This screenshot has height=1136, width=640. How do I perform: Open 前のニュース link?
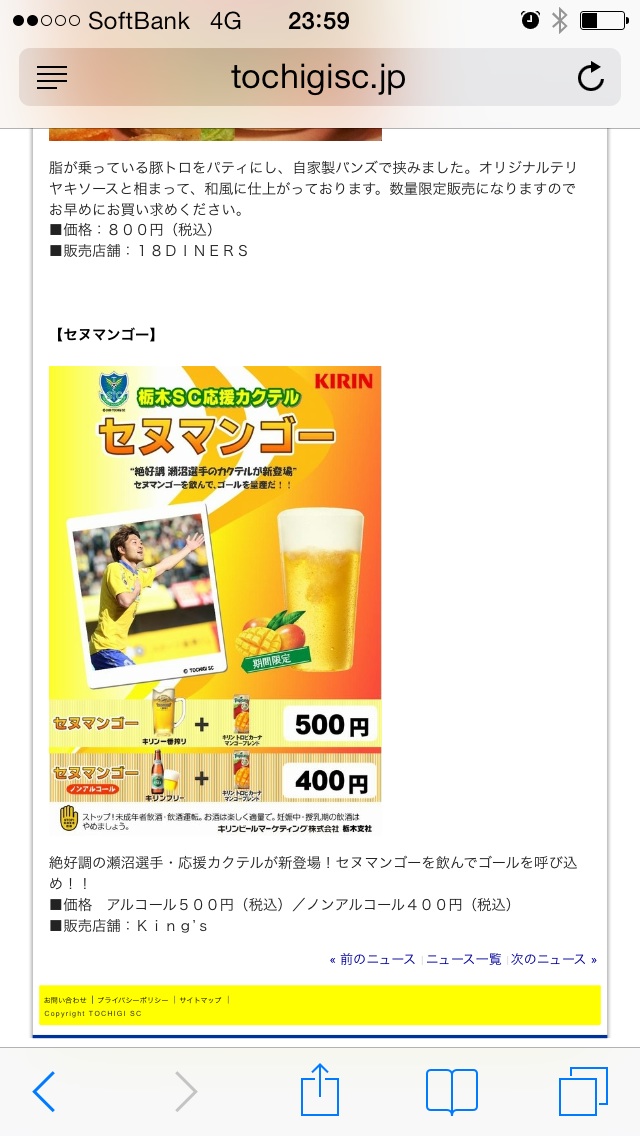tap(372, 959)
